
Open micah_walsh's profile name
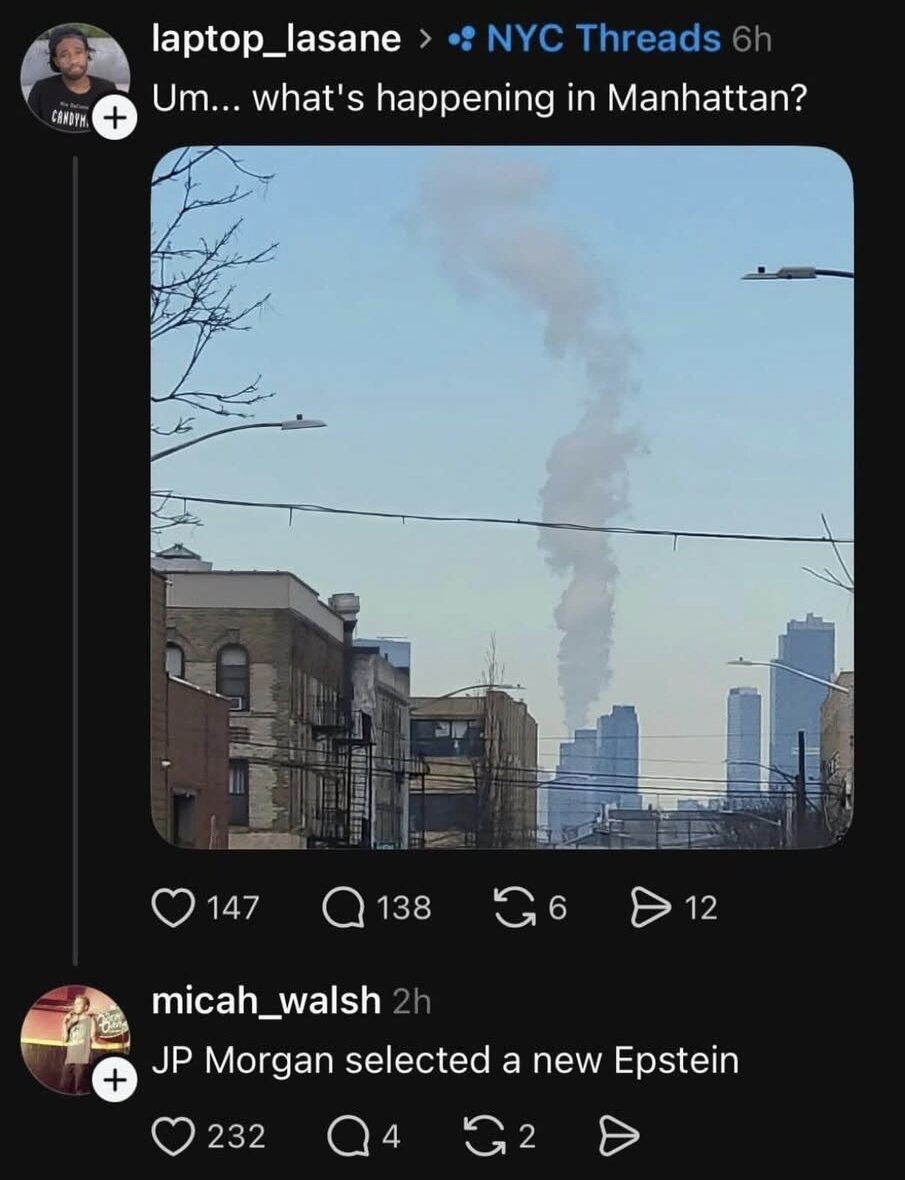pyautogui.click(x=265, y=1000)
